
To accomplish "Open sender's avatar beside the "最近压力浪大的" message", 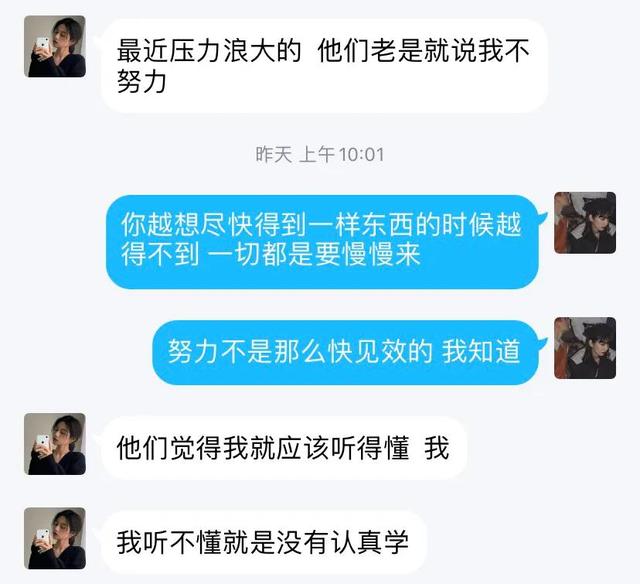I will click(x=55, y=46).
